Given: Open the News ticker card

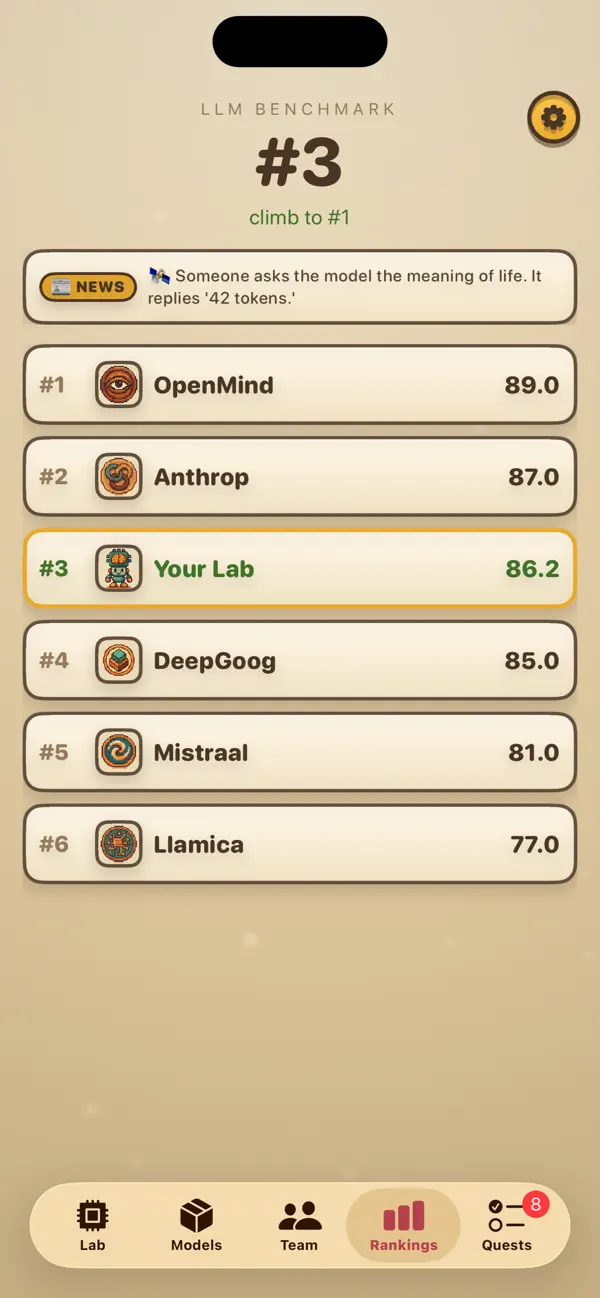Looking at the screenshot, I should tap(300, 287).
